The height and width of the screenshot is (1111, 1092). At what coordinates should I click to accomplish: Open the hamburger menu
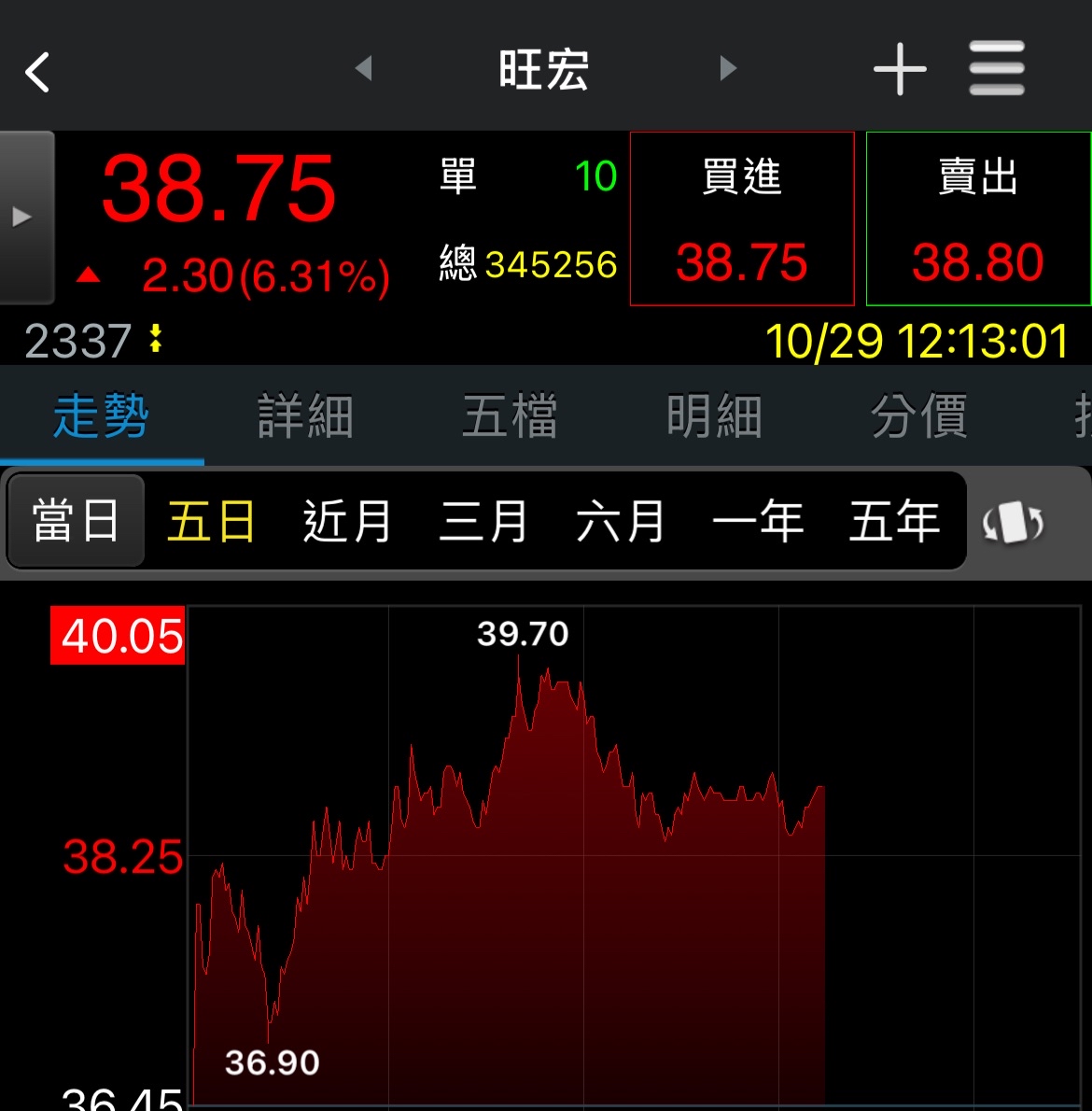[996, 68]
